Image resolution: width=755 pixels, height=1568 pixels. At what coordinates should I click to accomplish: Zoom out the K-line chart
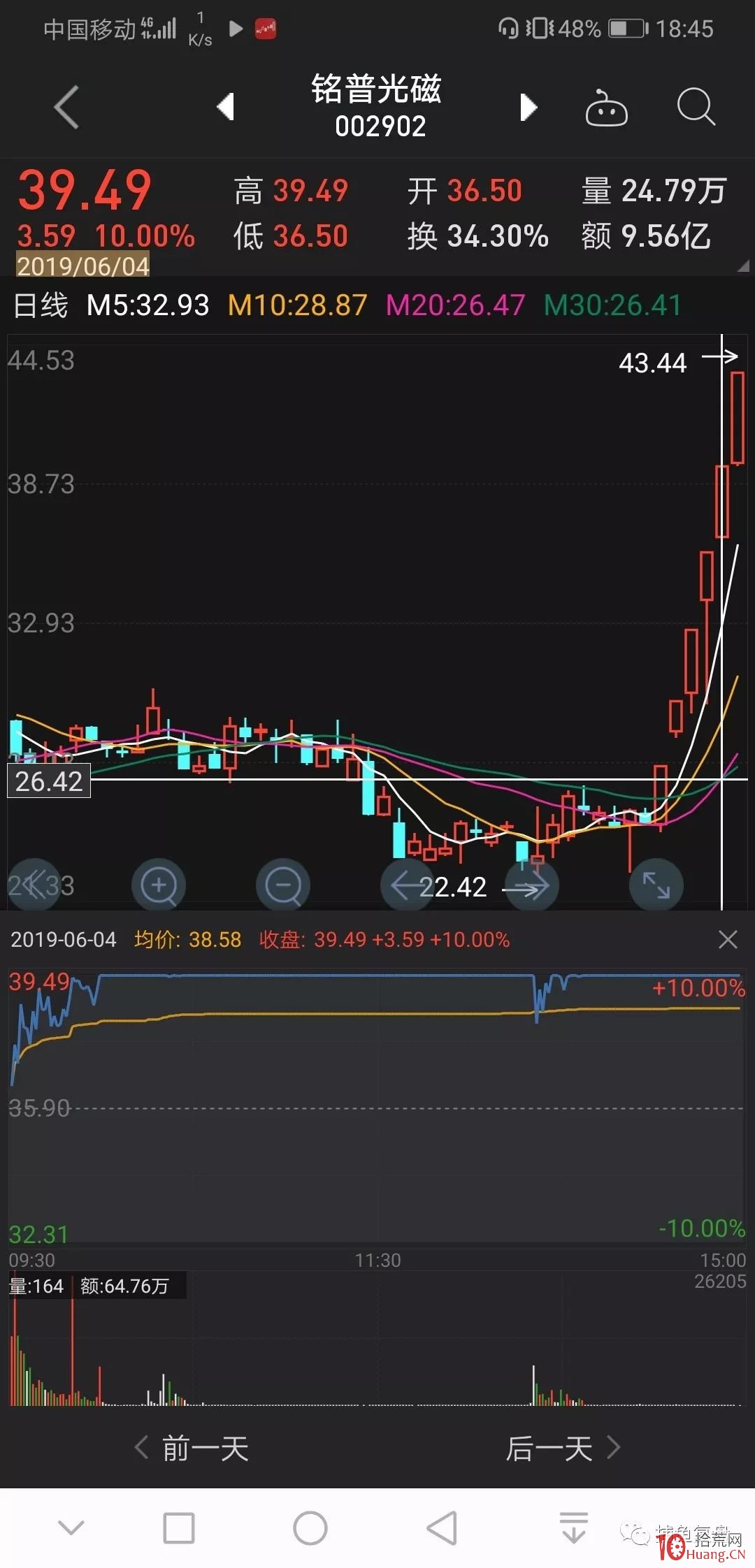283,885
